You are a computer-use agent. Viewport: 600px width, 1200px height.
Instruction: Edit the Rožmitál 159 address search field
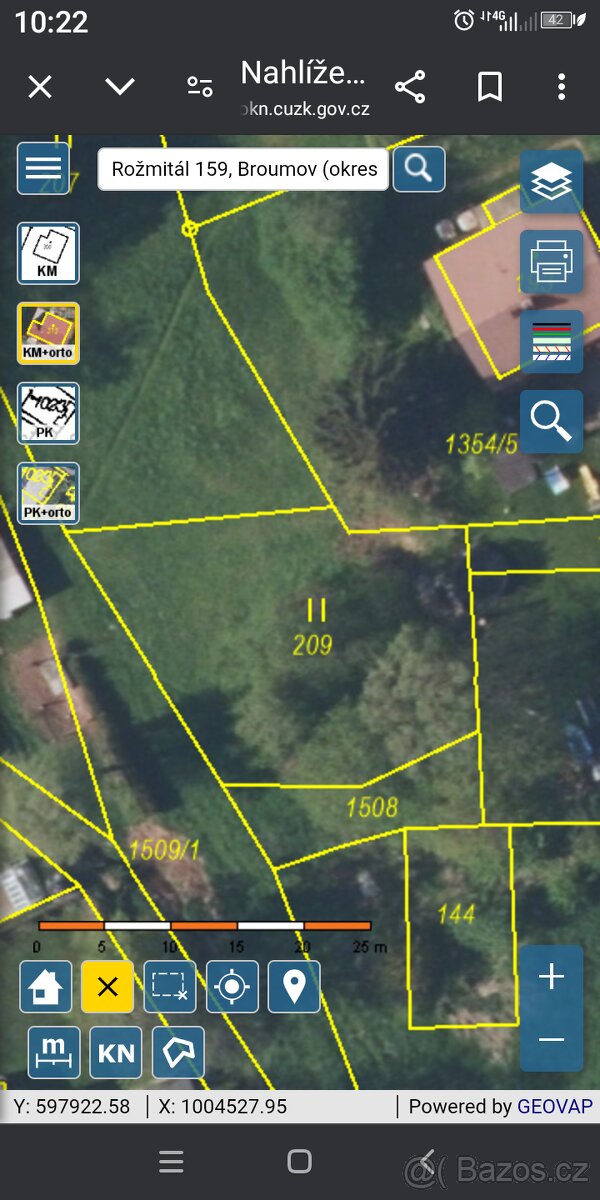coord(244,169)
